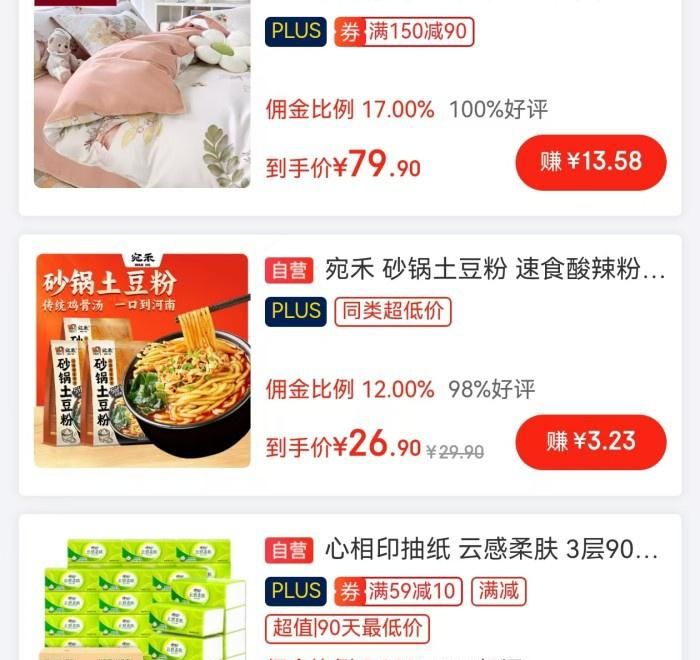The image size is (700, 660).
Task: Open the 宛禾 砂锅土豆粉 product card
Action: [x=494, y=270]
